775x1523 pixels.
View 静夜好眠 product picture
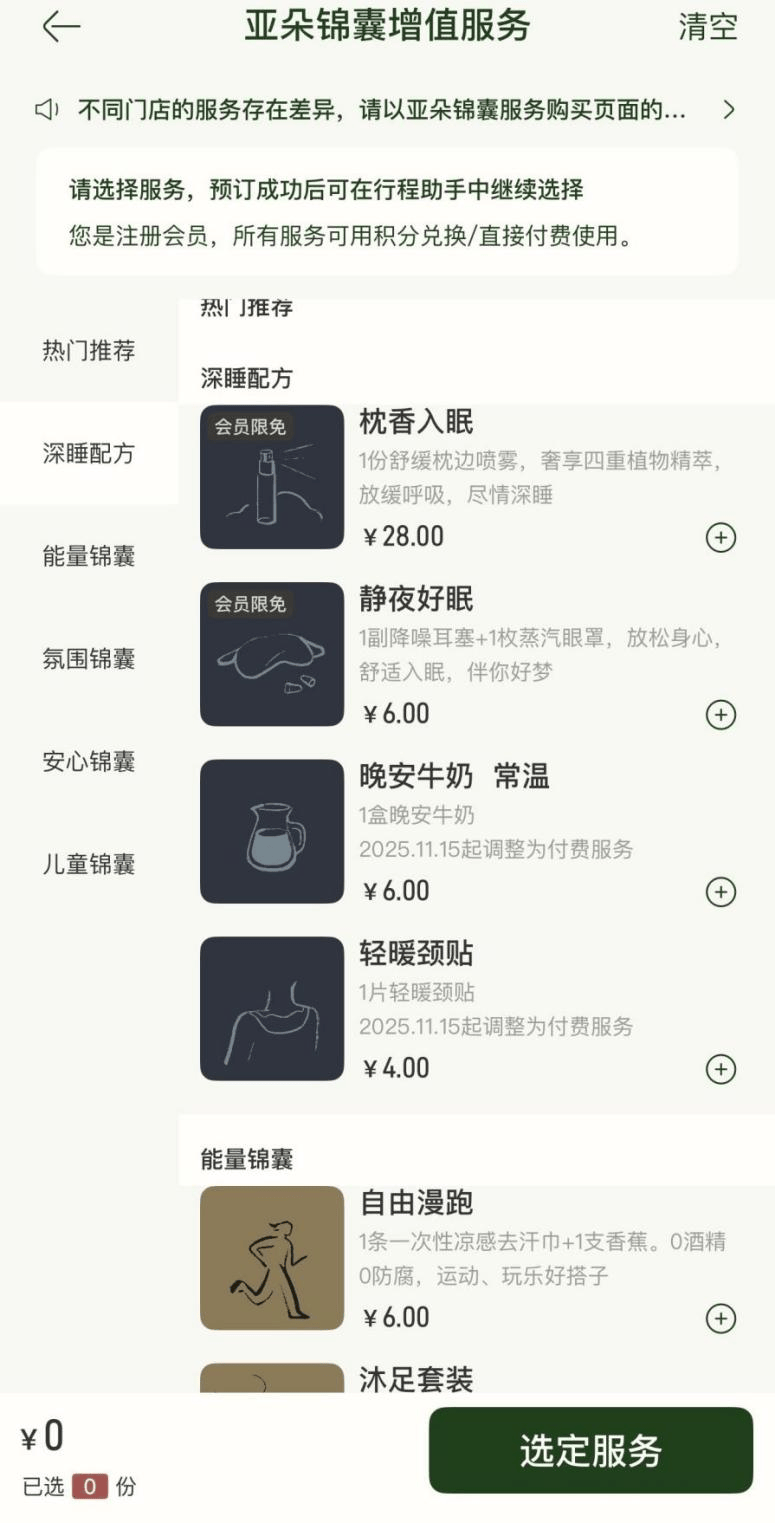click(x=272, y=654)
